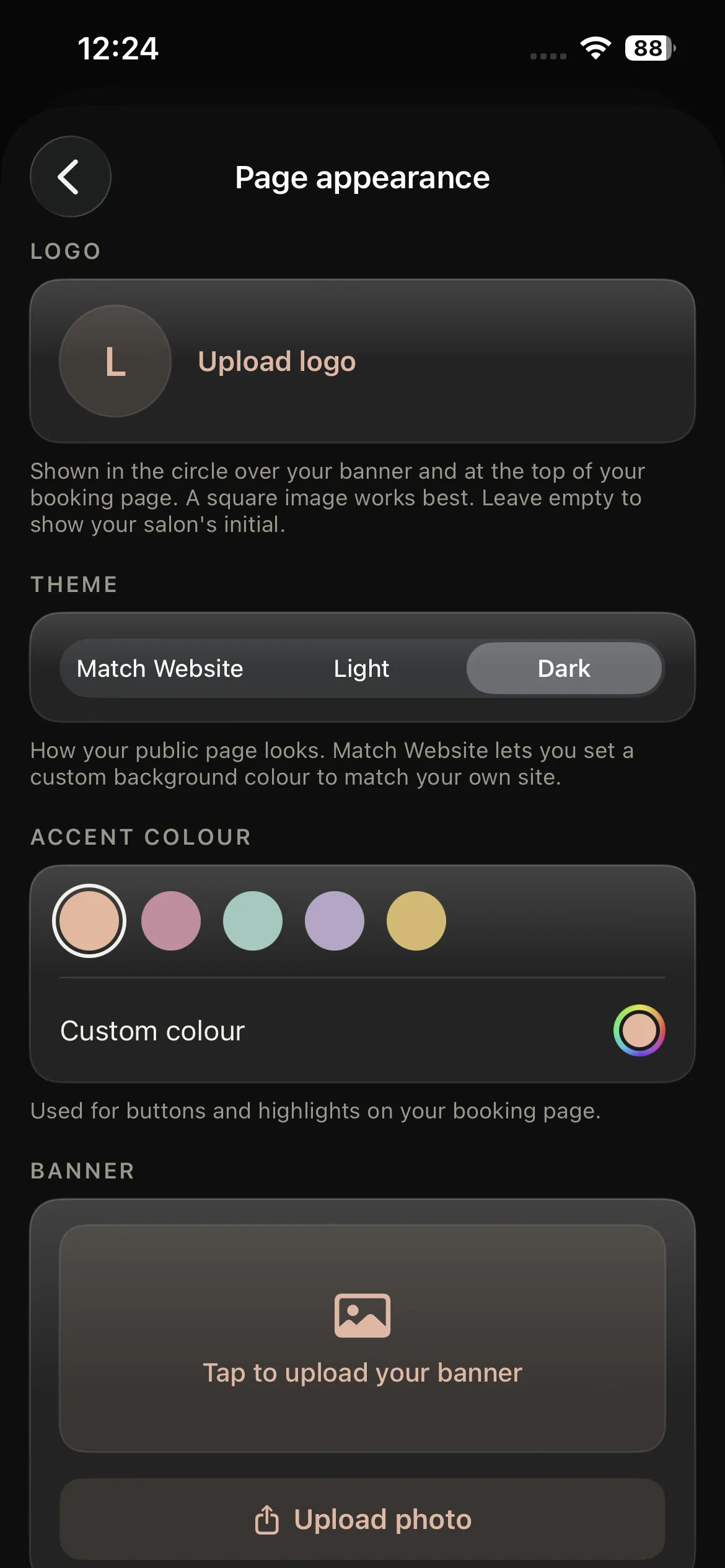Choose the mint green accent colour
This screenshot has height=1568, width=725.
[253, 921]
